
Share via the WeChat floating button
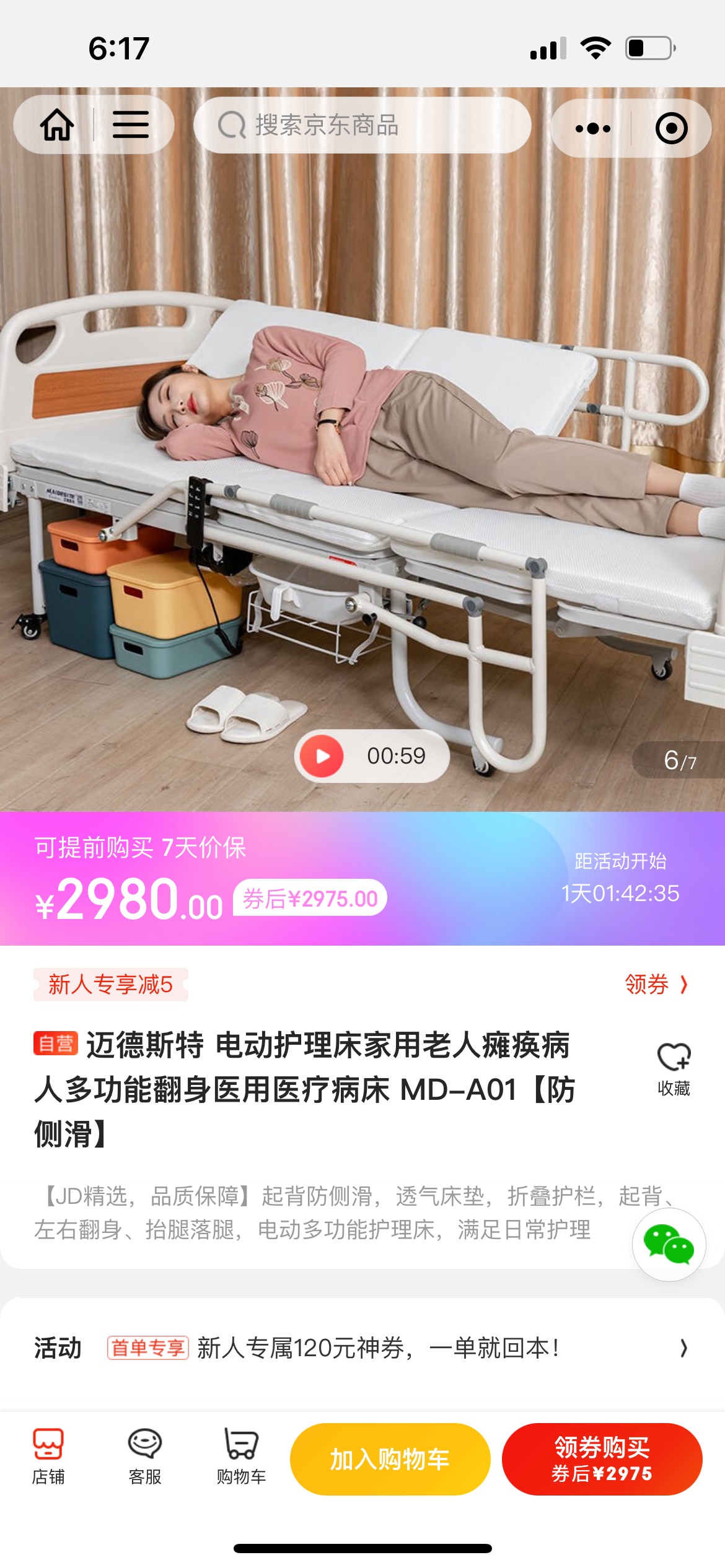[x=669, y=1244]
